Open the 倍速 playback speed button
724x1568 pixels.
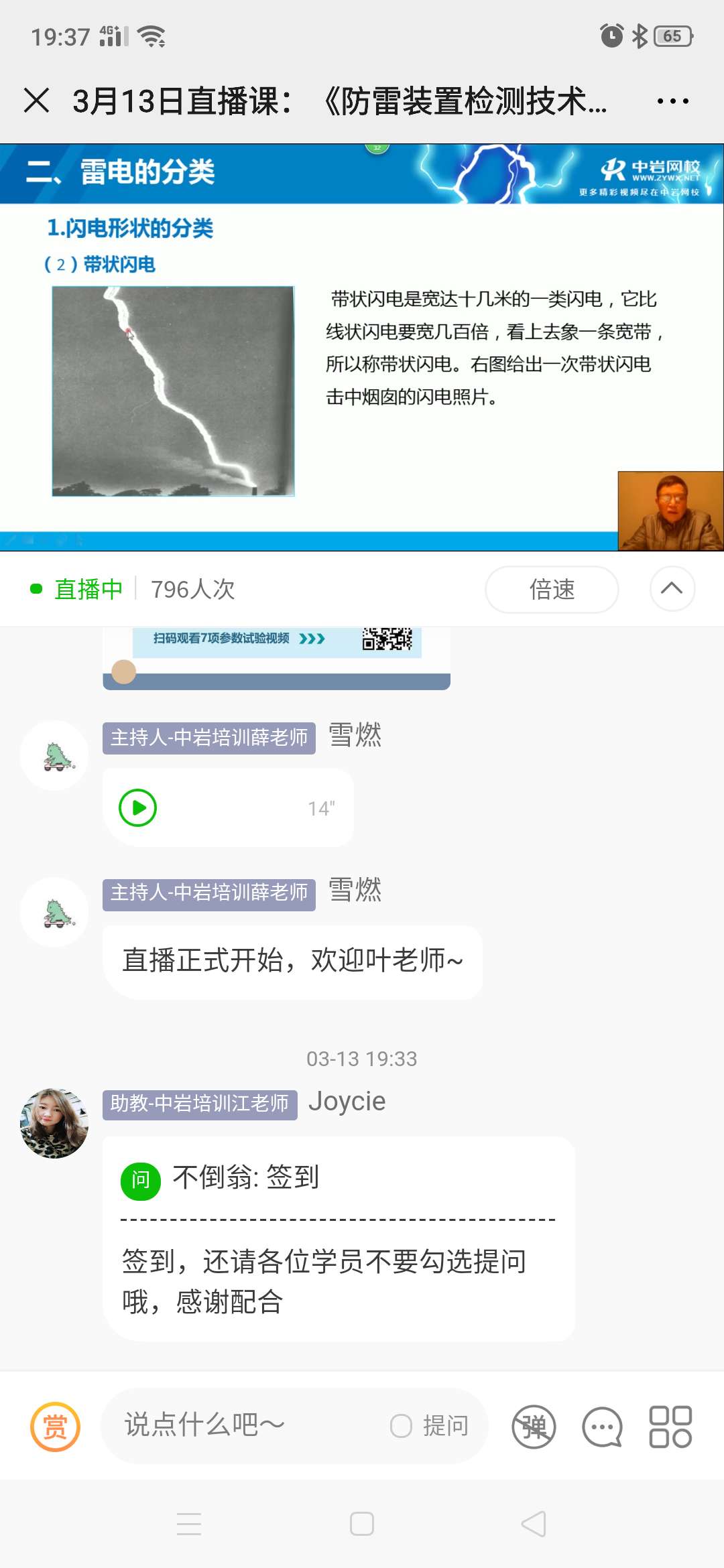[x=551, y=589]
